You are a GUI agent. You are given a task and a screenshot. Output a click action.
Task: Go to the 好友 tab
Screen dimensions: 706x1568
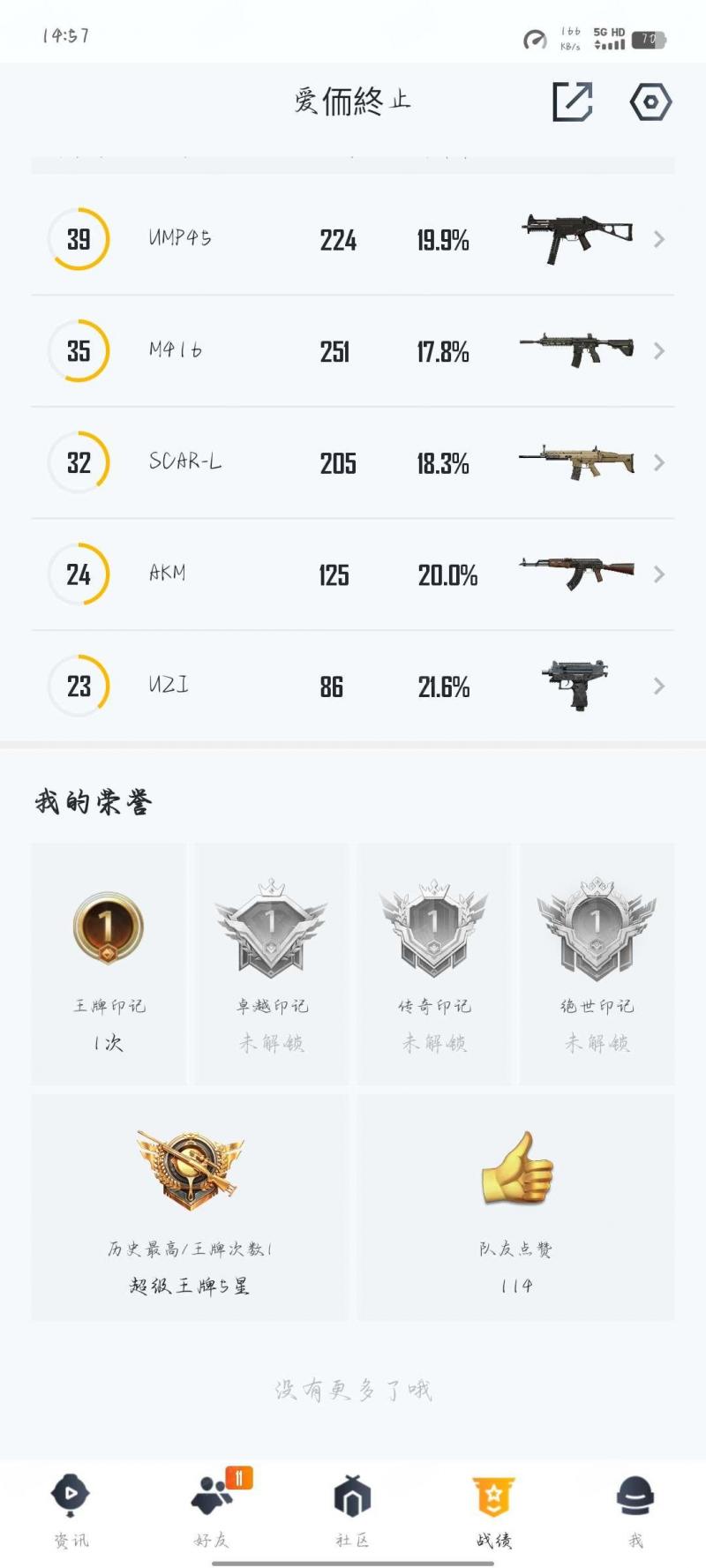pos(212,1511)
